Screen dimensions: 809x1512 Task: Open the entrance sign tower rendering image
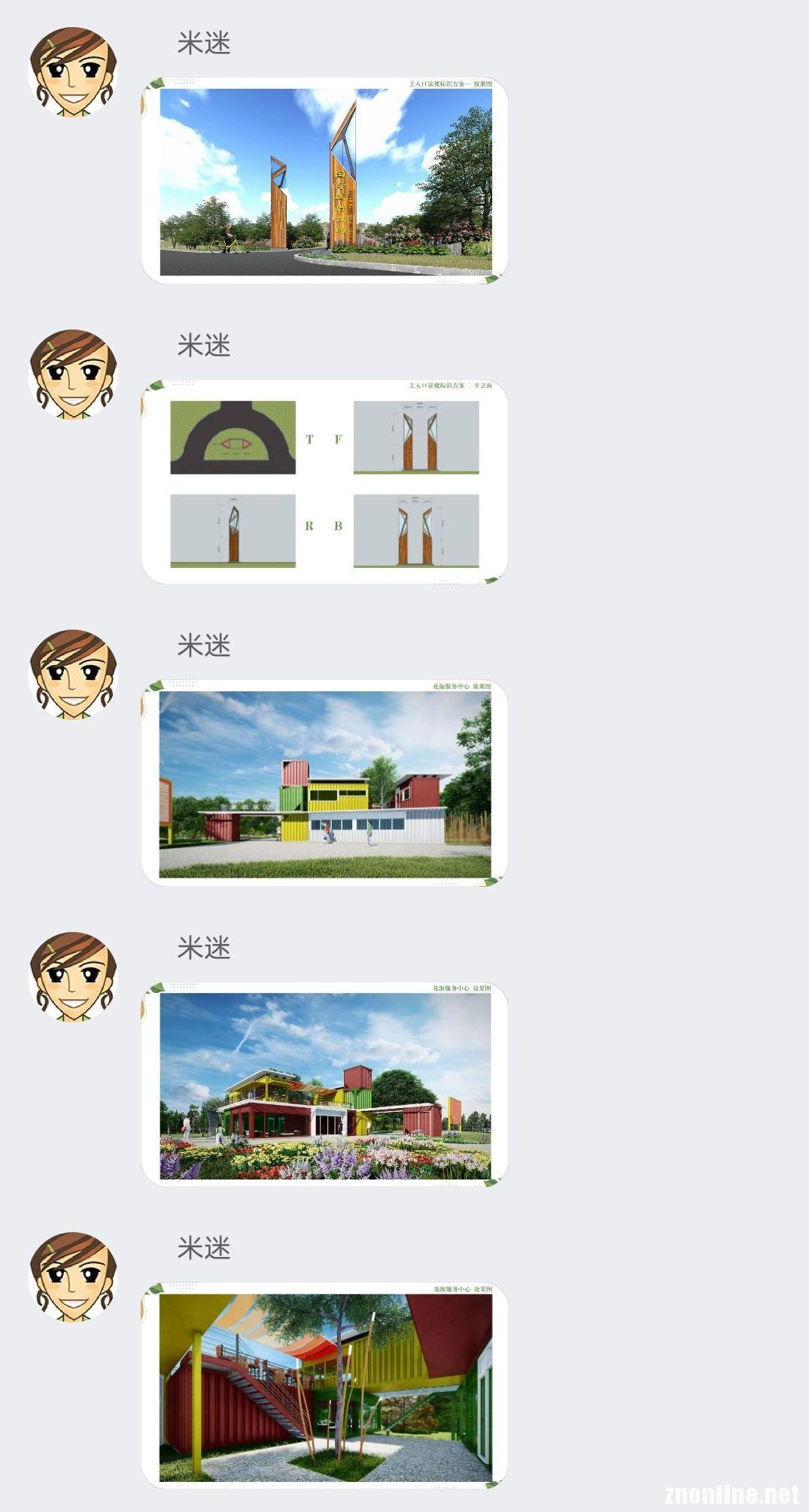pyautogui.click(x=324, y=181)
